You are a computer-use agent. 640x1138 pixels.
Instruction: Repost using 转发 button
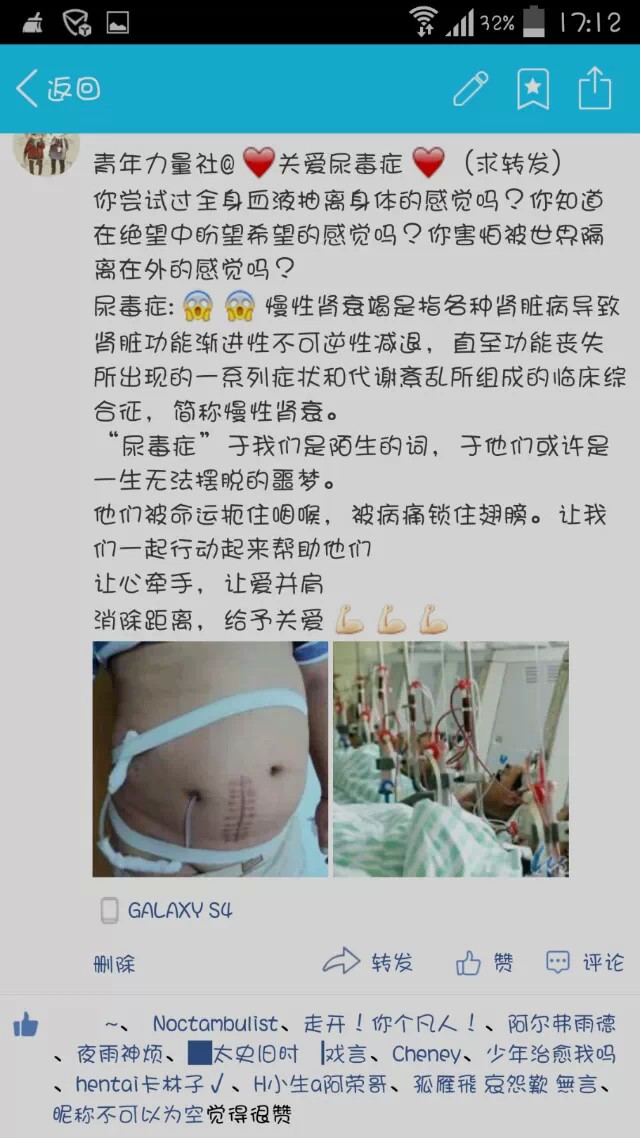point(368,962)
